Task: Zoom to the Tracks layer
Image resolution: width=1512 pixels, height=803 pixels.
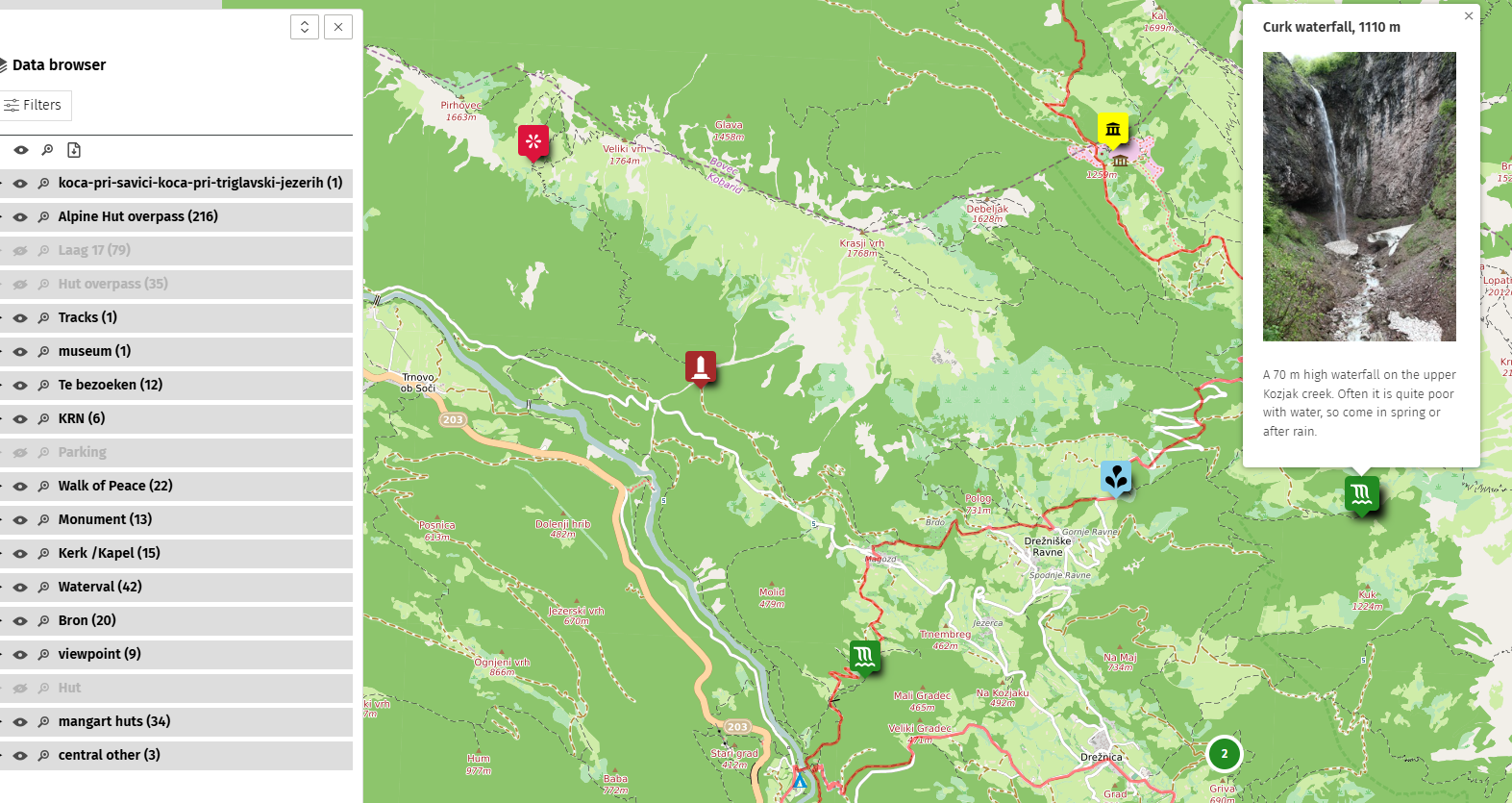Action: [43, 318]
